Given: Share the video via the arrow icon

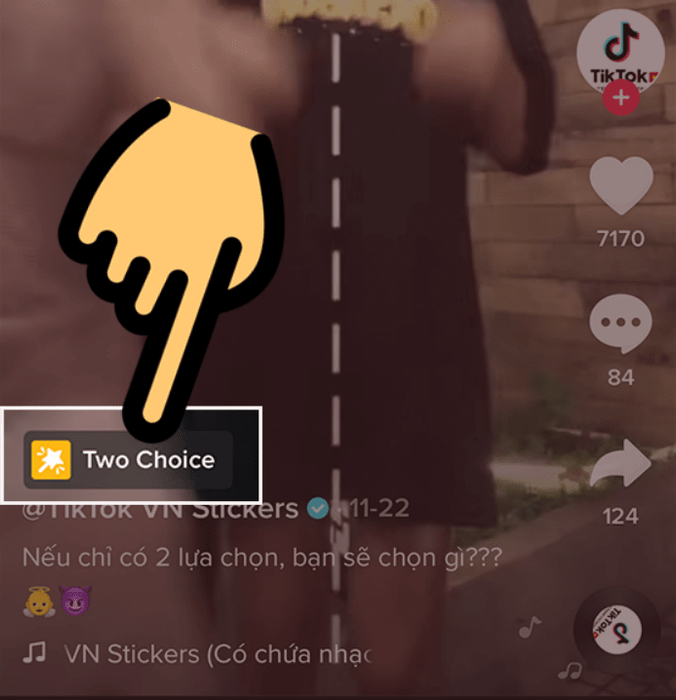Looking at the screenshot, I should (623, 468).
